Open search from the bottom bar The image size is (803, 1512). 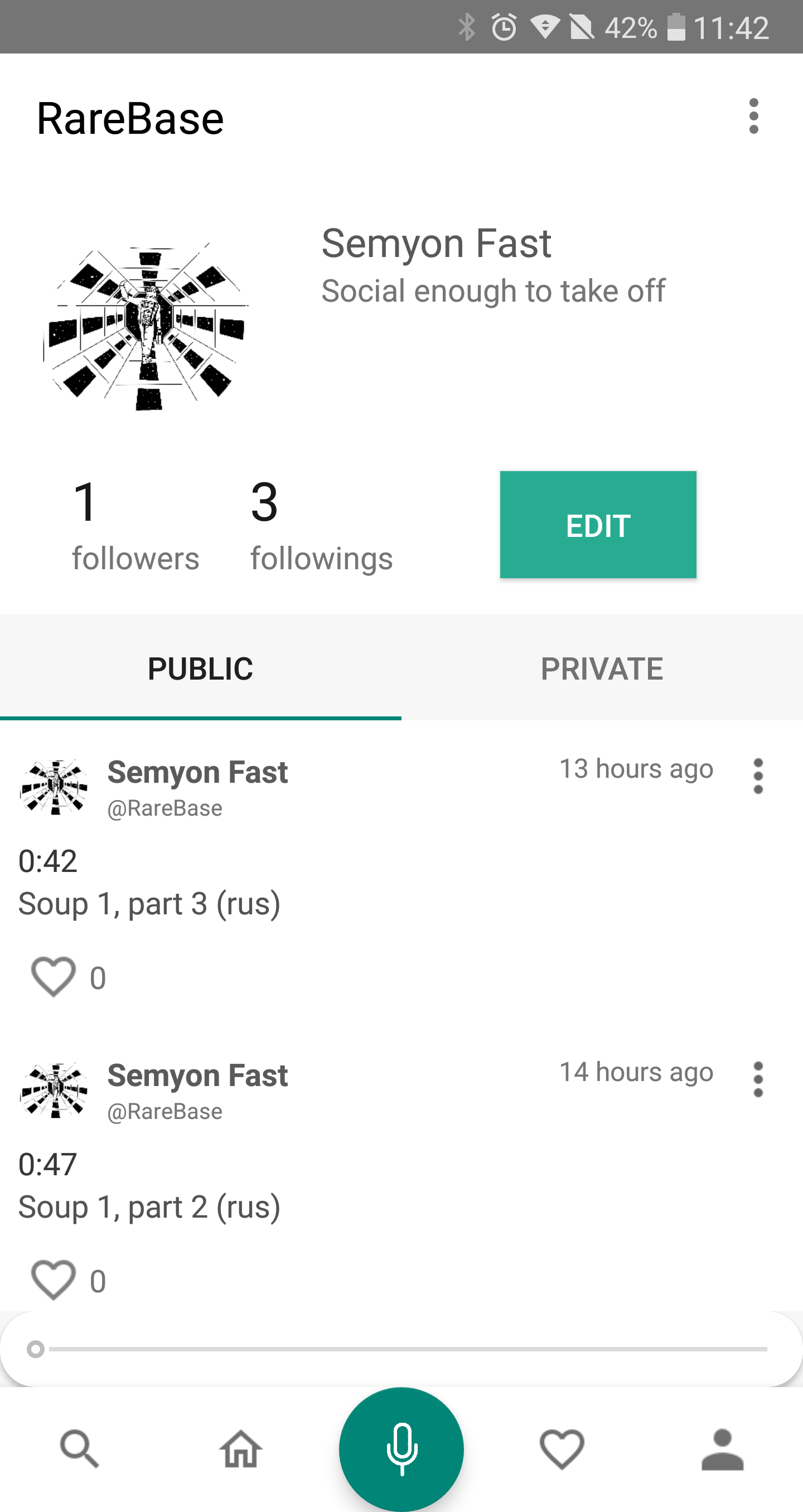point(80,1448)
